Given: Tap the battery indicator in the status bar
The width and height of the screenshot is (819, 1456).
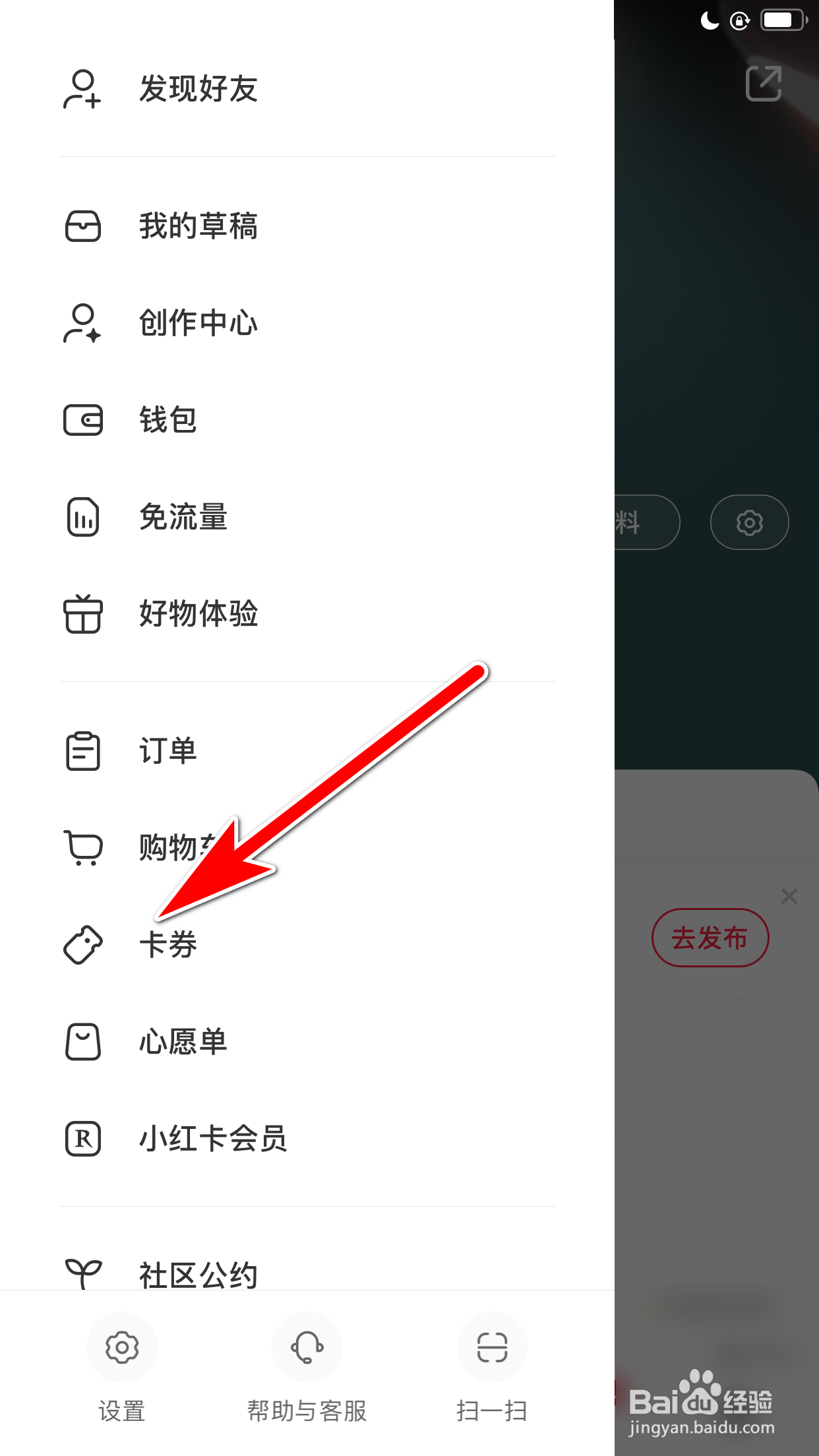Looking at the screenshot, I should 782,20.
